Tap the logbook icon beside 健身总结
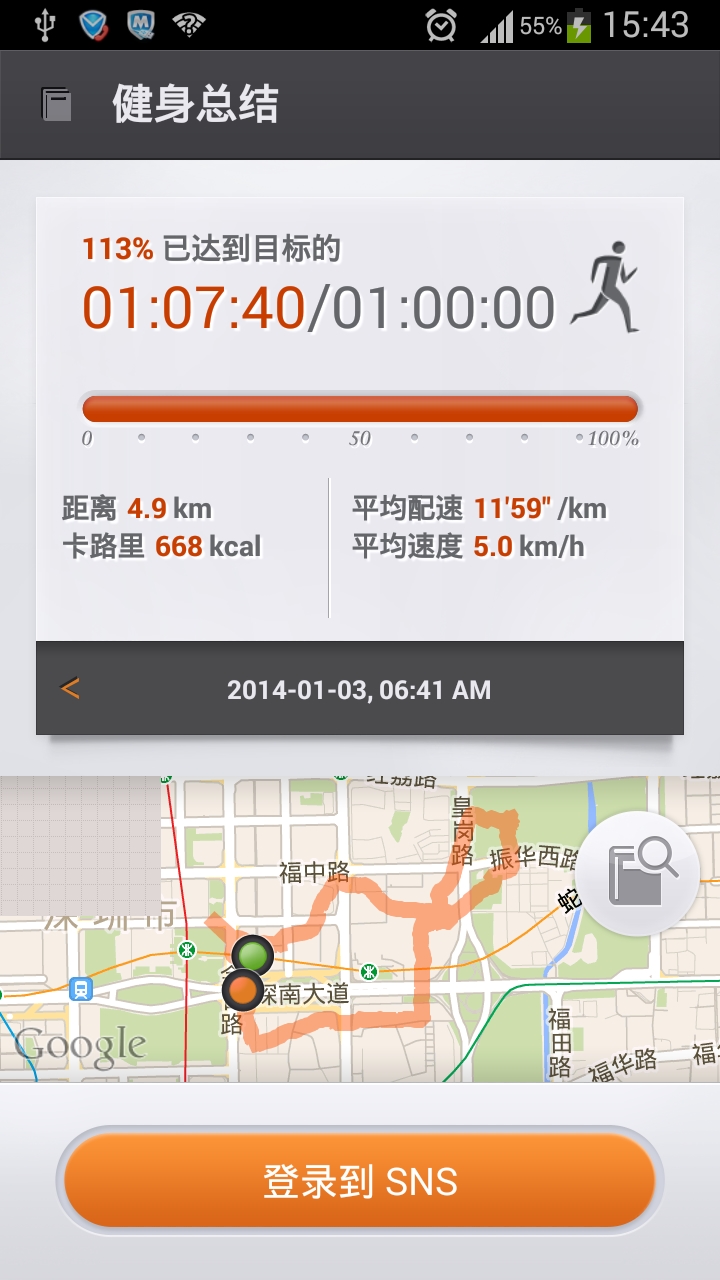The image size is (720, 1280). [57, 104]
